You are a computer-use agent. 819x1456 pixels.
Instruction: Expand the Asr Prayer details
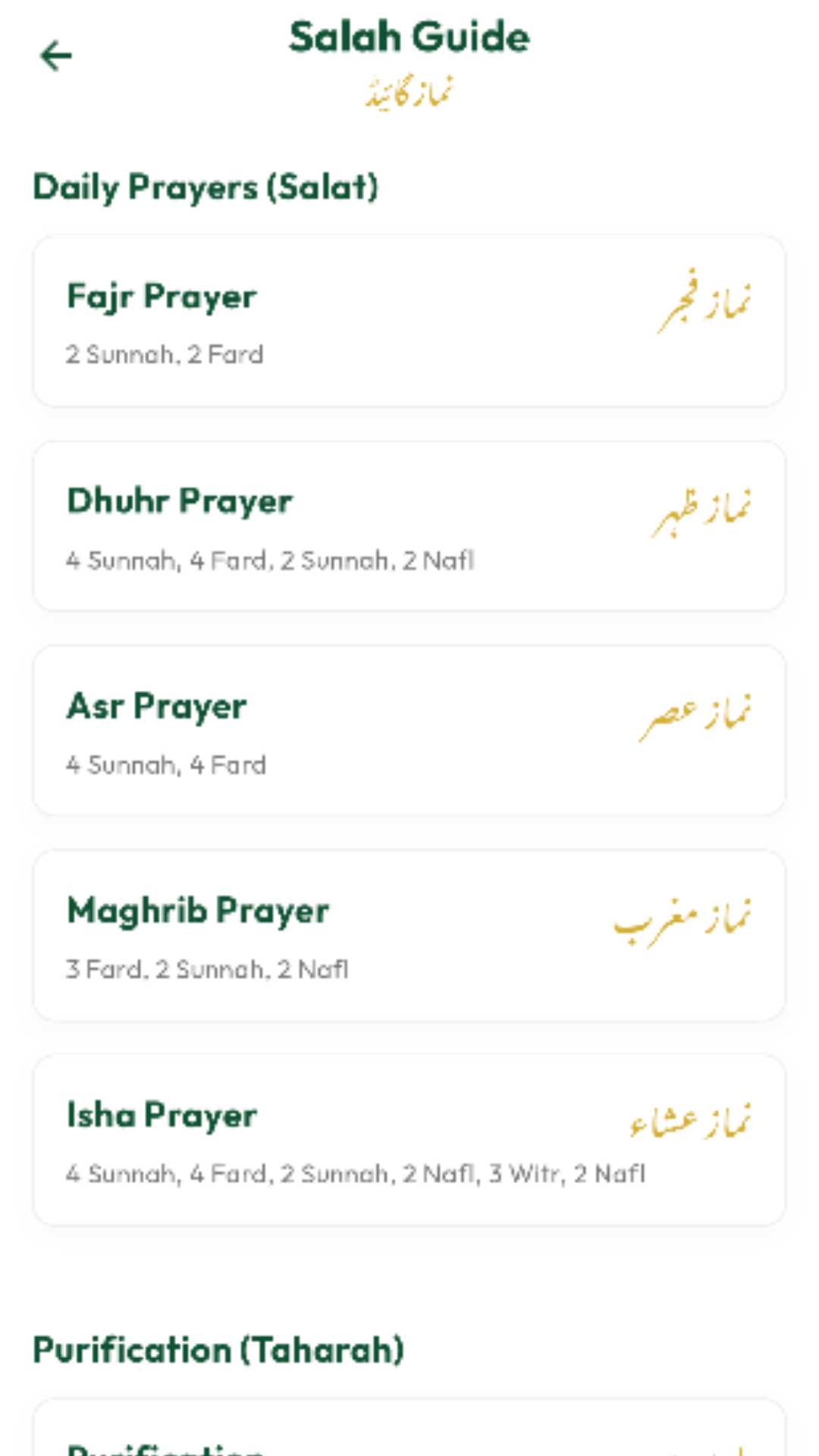pyautogui.click(x=409, y=730)
